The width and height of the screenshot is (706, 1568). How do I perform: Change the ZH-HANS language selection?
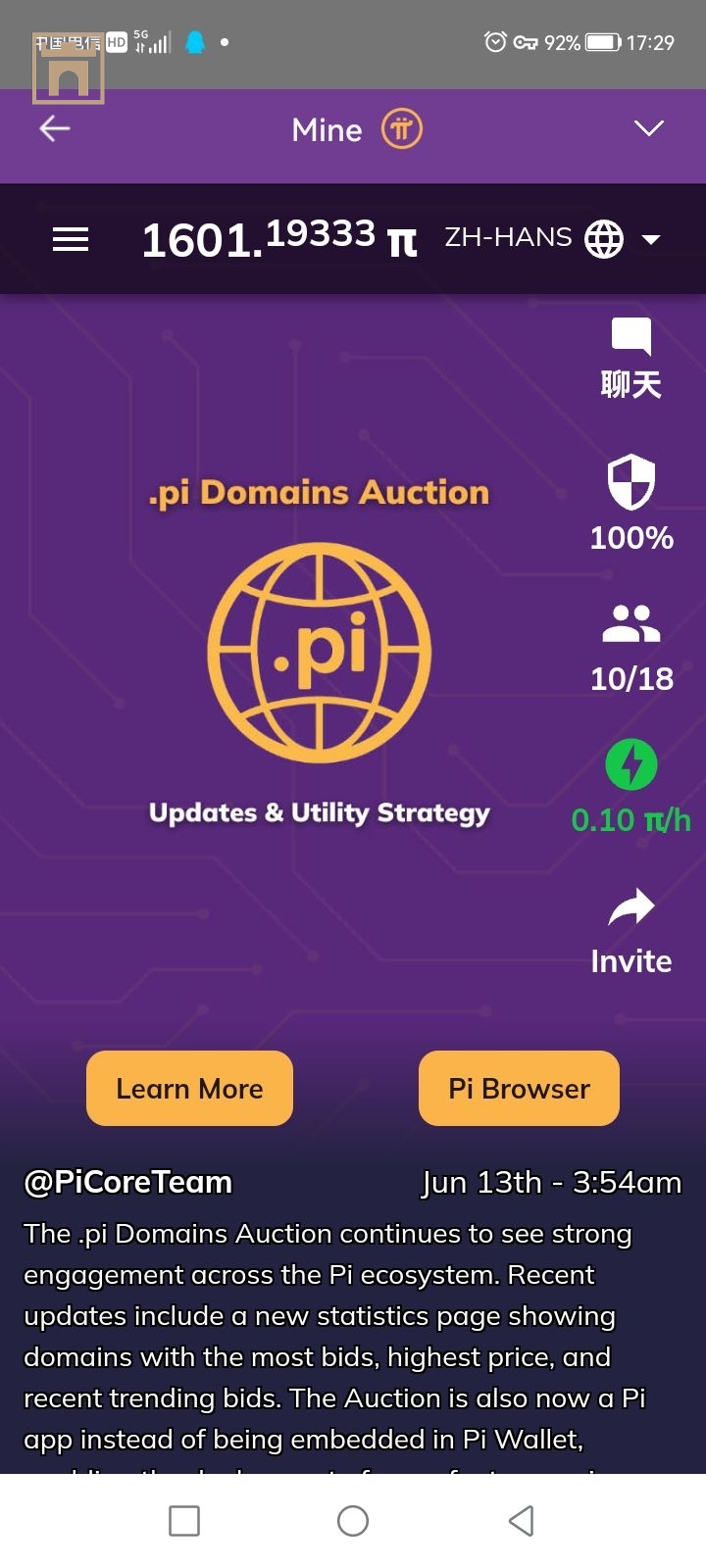(x=552, y=238)
